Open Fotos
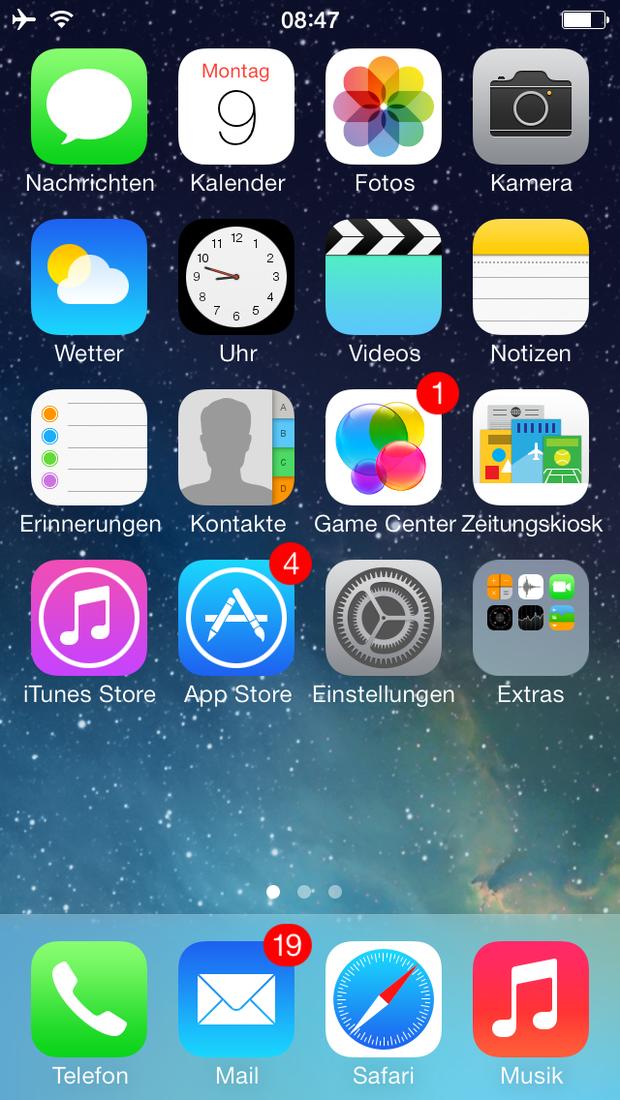Screen dimensions: 620x1100 (384, 107)
